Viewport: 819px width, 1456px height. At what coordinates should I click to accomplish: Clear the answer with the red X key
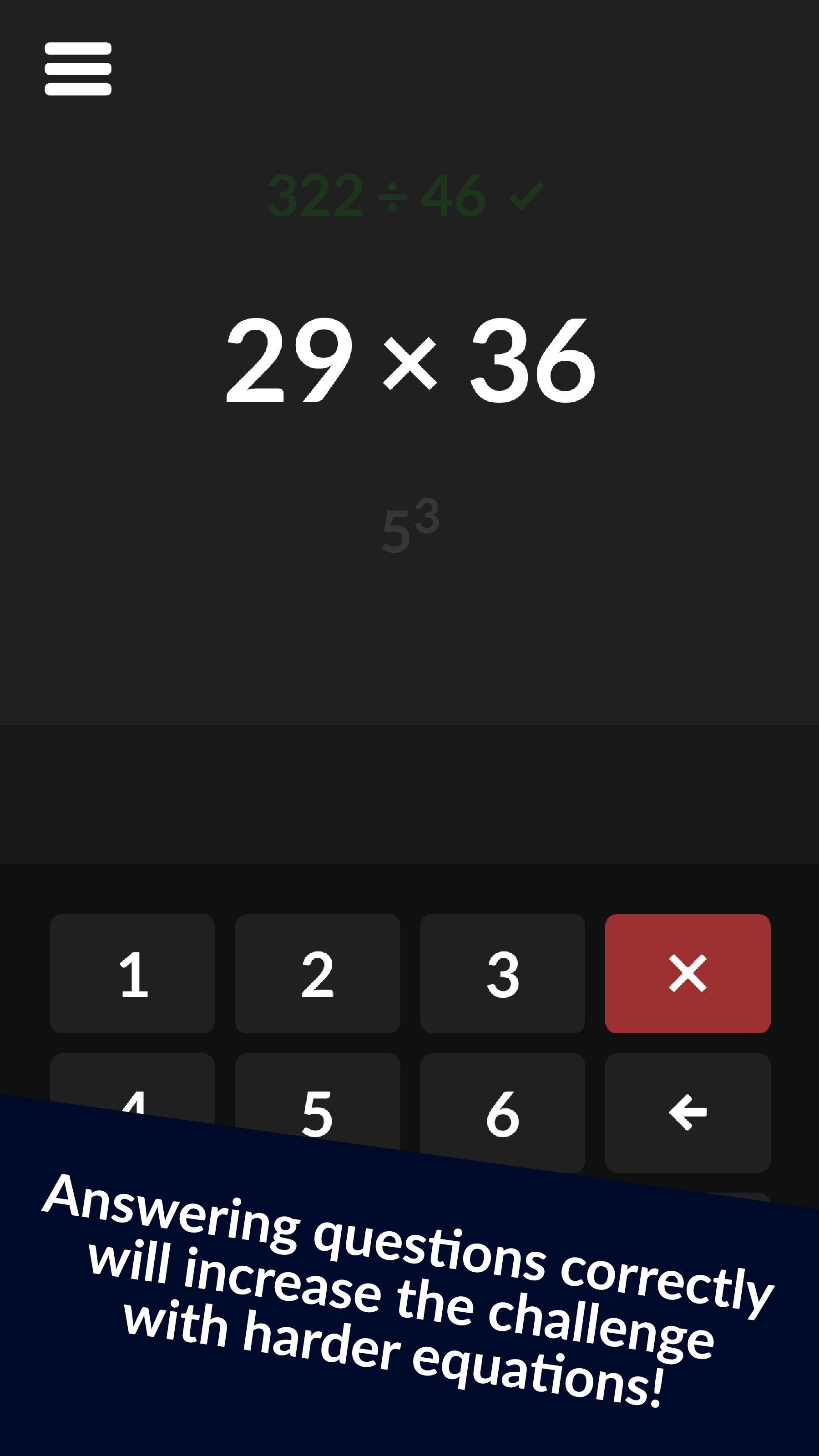688,973
